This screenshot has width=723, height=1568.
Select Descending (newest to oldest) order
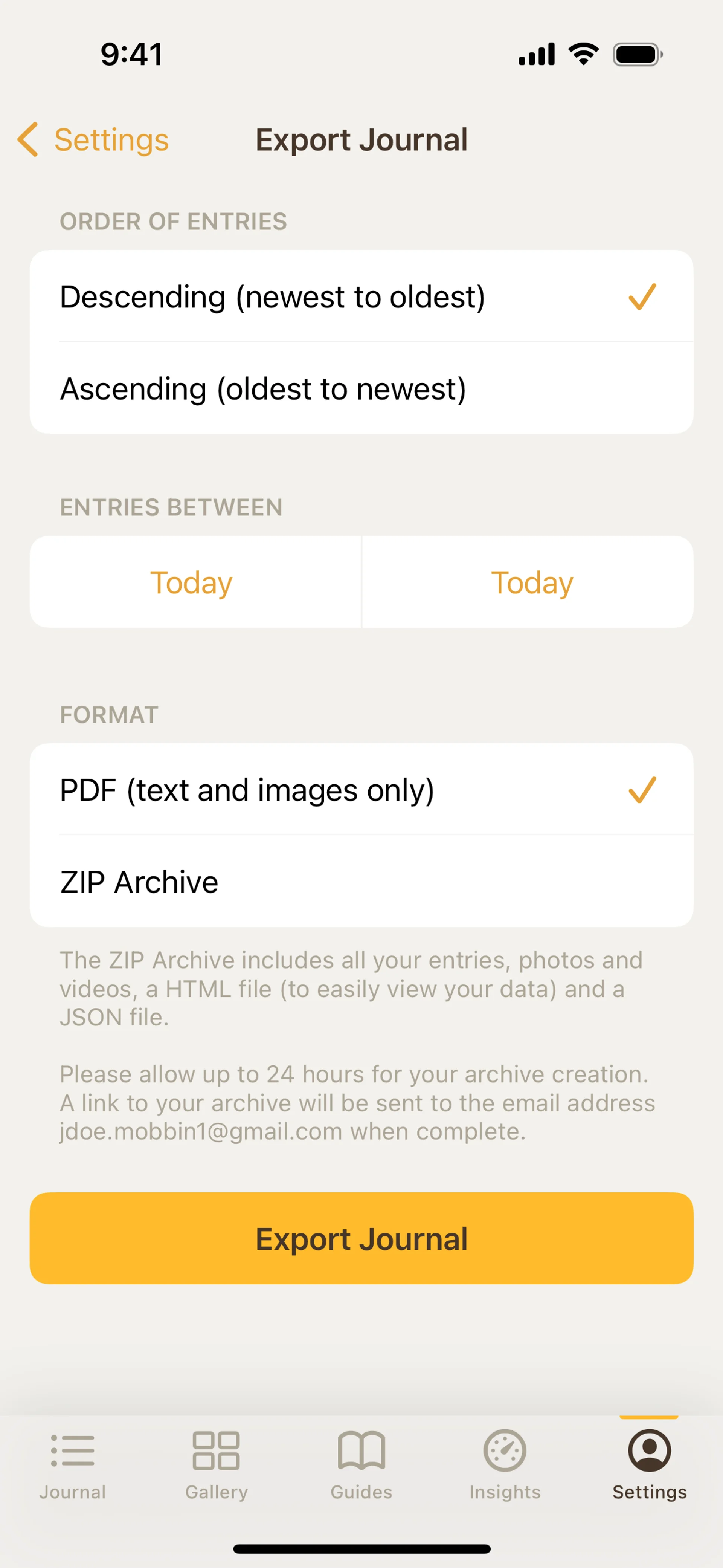click(x=361, y=296)
